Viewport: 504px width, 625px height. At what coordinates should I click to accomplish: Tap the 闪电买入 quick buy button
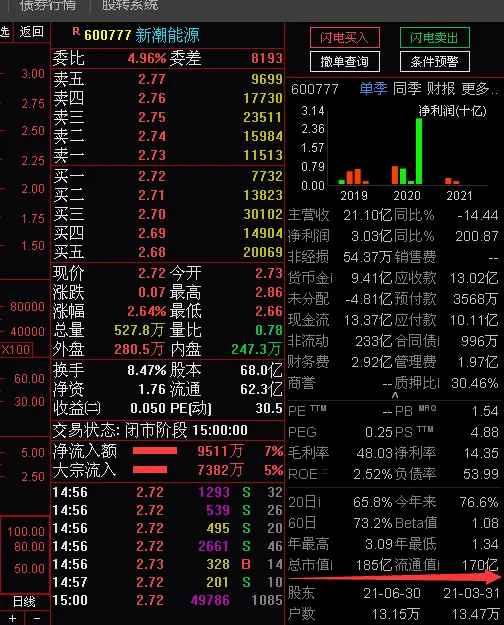pyautogui.click(x=345, y=38)
